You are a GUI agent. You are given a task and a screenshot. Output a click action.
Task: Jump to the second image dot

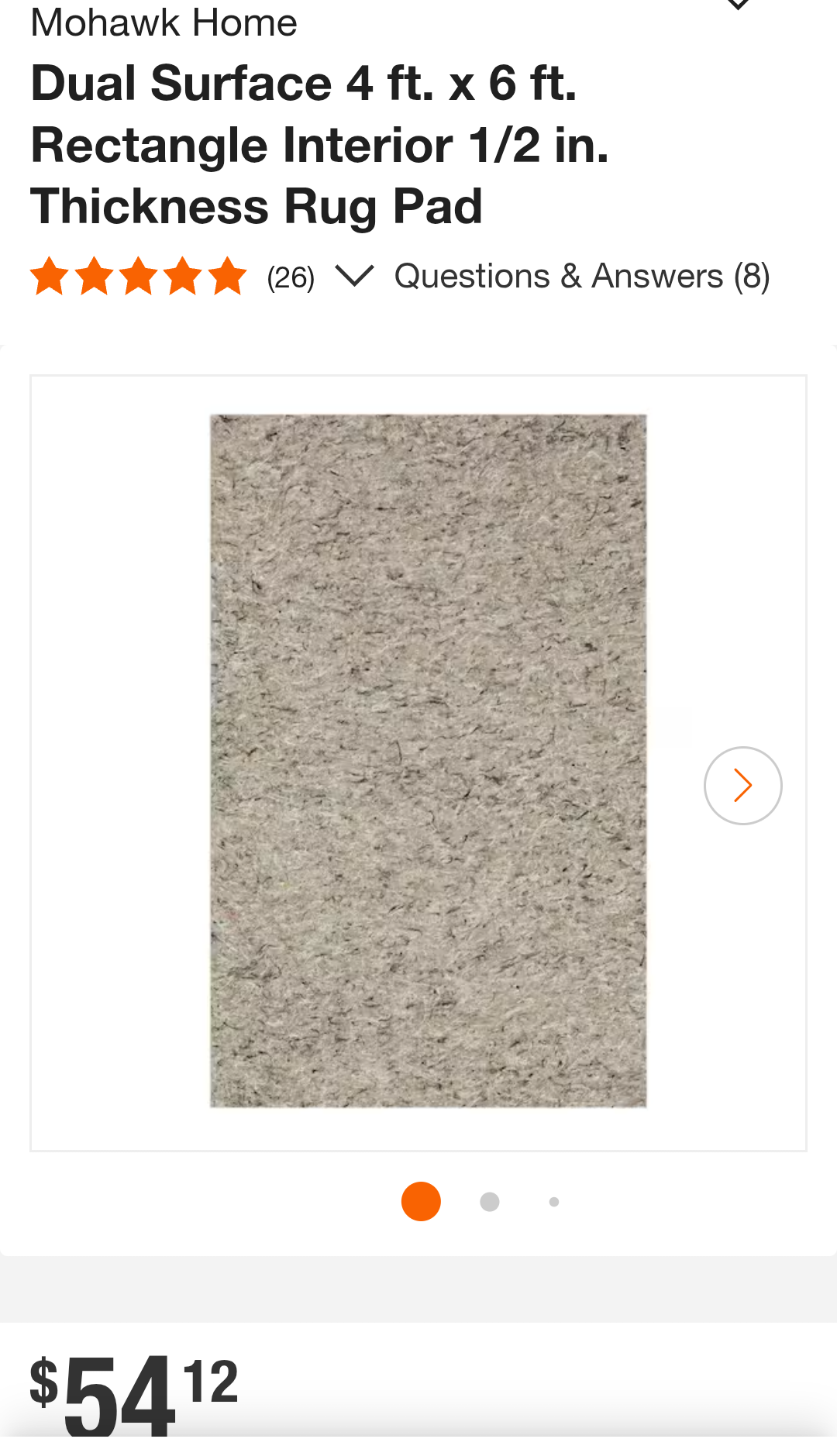tap(489, 1202)
